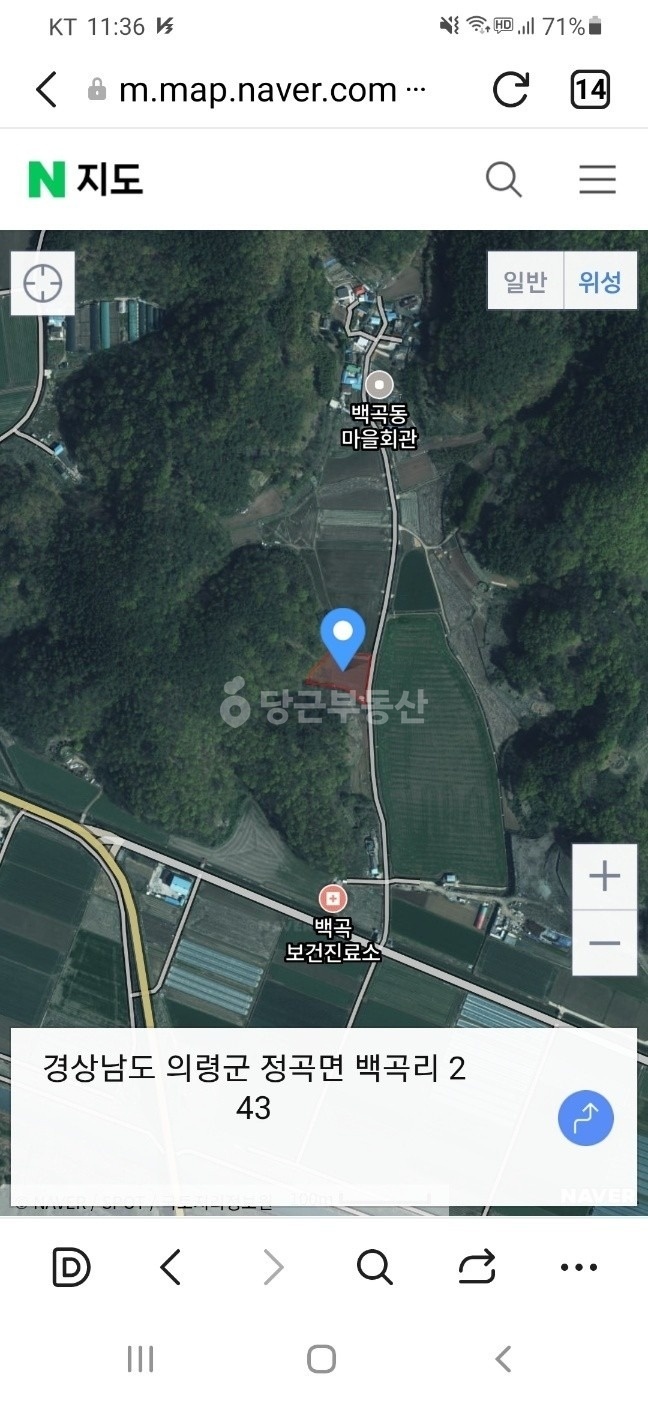
Task: Zoom out of the map
Action: point(604,943)
